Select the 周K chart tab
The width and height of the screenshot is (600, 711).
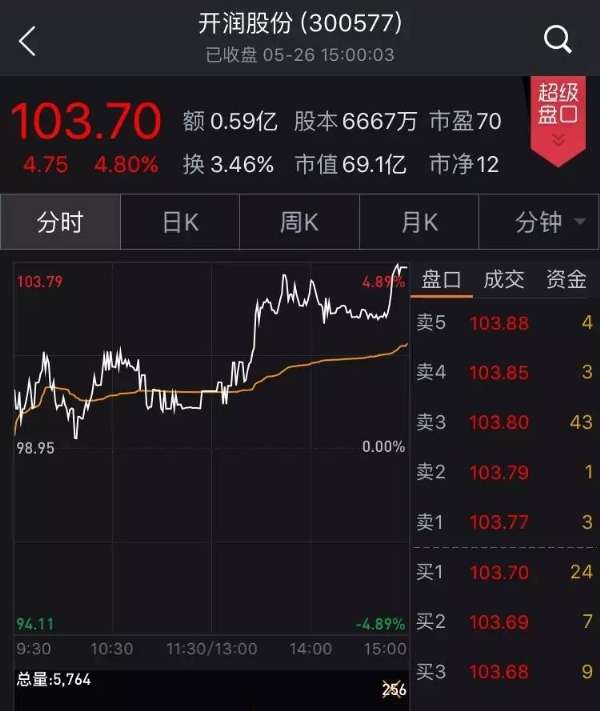point(299,222)
